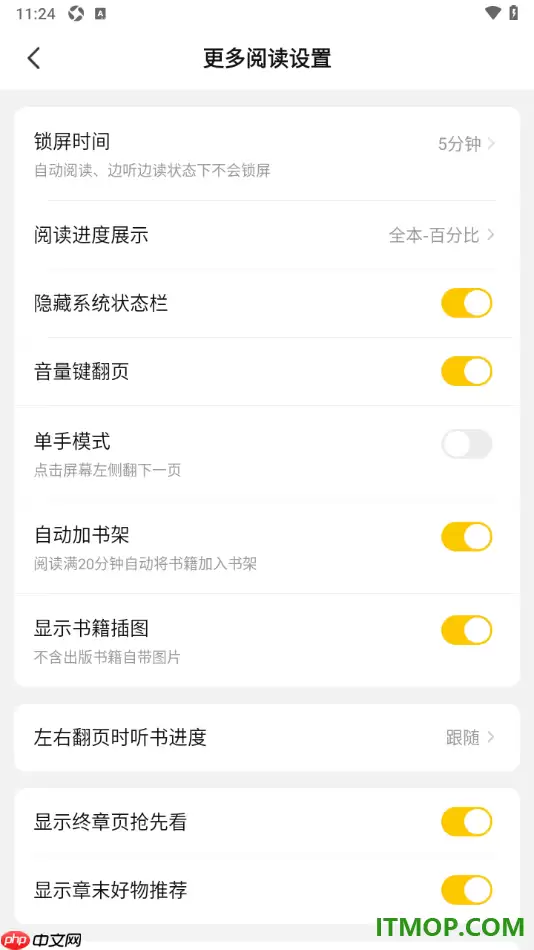Go back from 更多阅读设置

pyautogui.click(x=34, y=59)
